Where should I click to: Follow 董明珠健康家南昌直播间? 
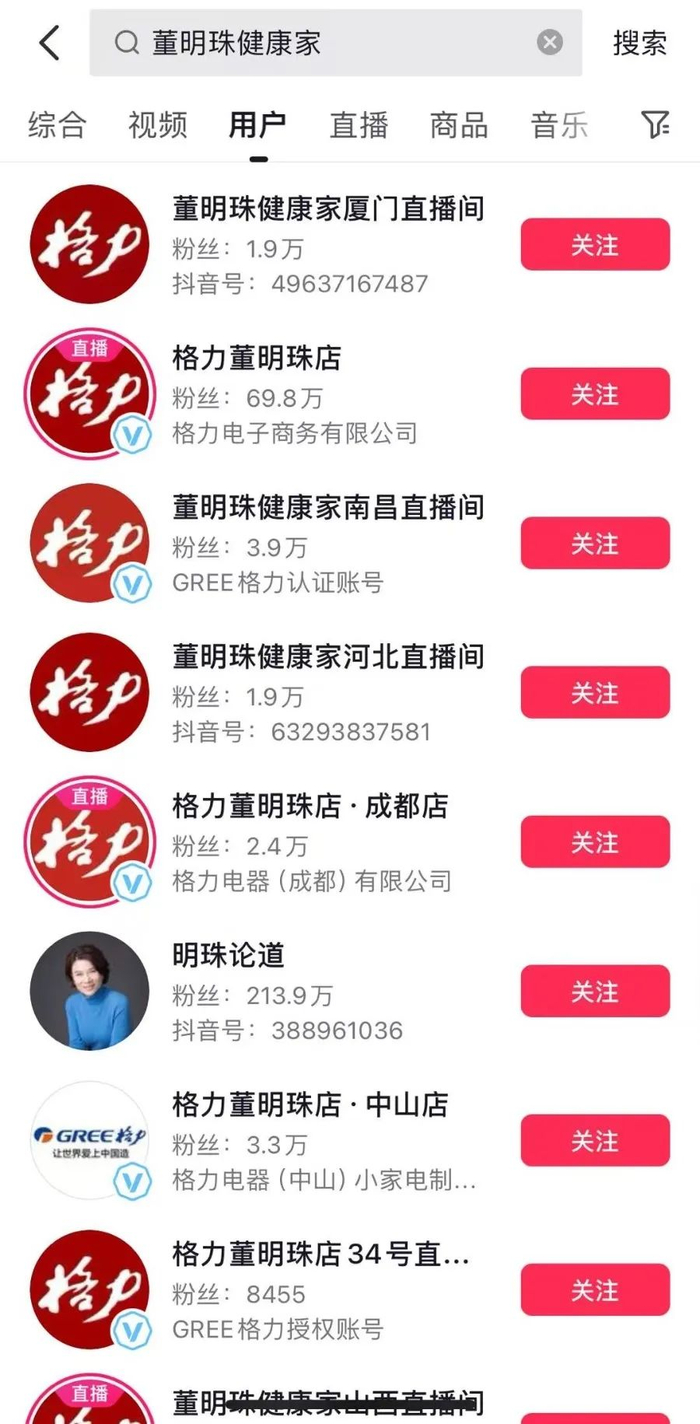pyautogui.click(x=594, y=543)
